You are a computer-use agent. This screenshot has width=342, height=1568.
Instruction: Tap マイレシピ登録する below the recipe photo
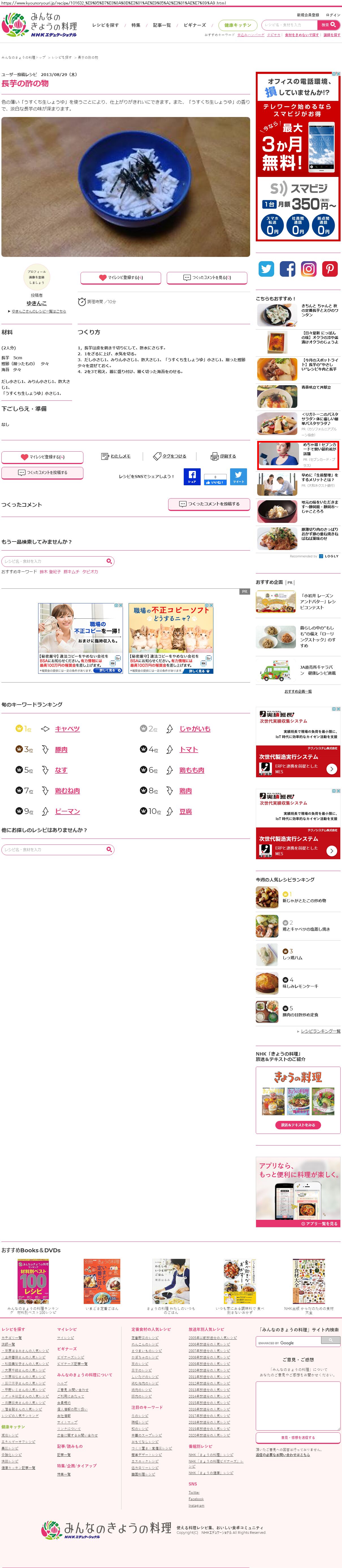point(120,278)
